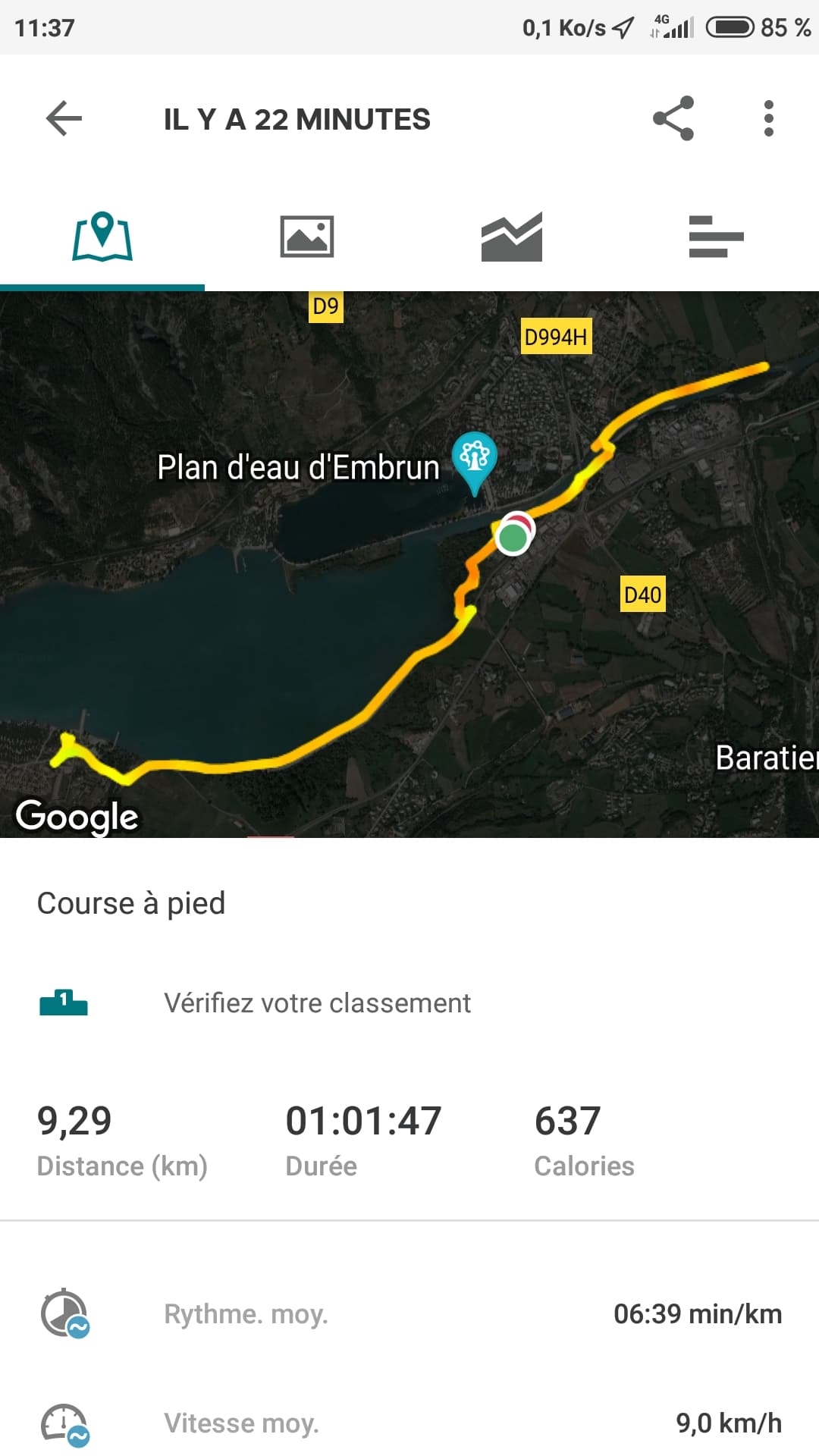819x1456 pixels.
Task: Open Vérifiez votre classement
Action: pyautogui.click(x=317, y=1003)
